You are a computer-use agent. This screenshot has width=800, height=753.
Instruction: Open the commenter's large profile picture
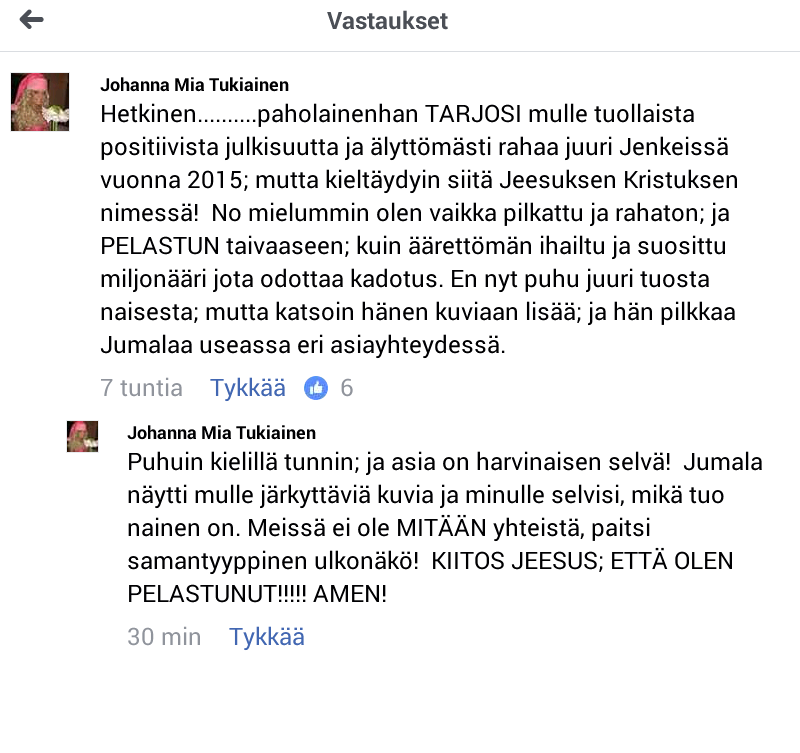[40, 102]
